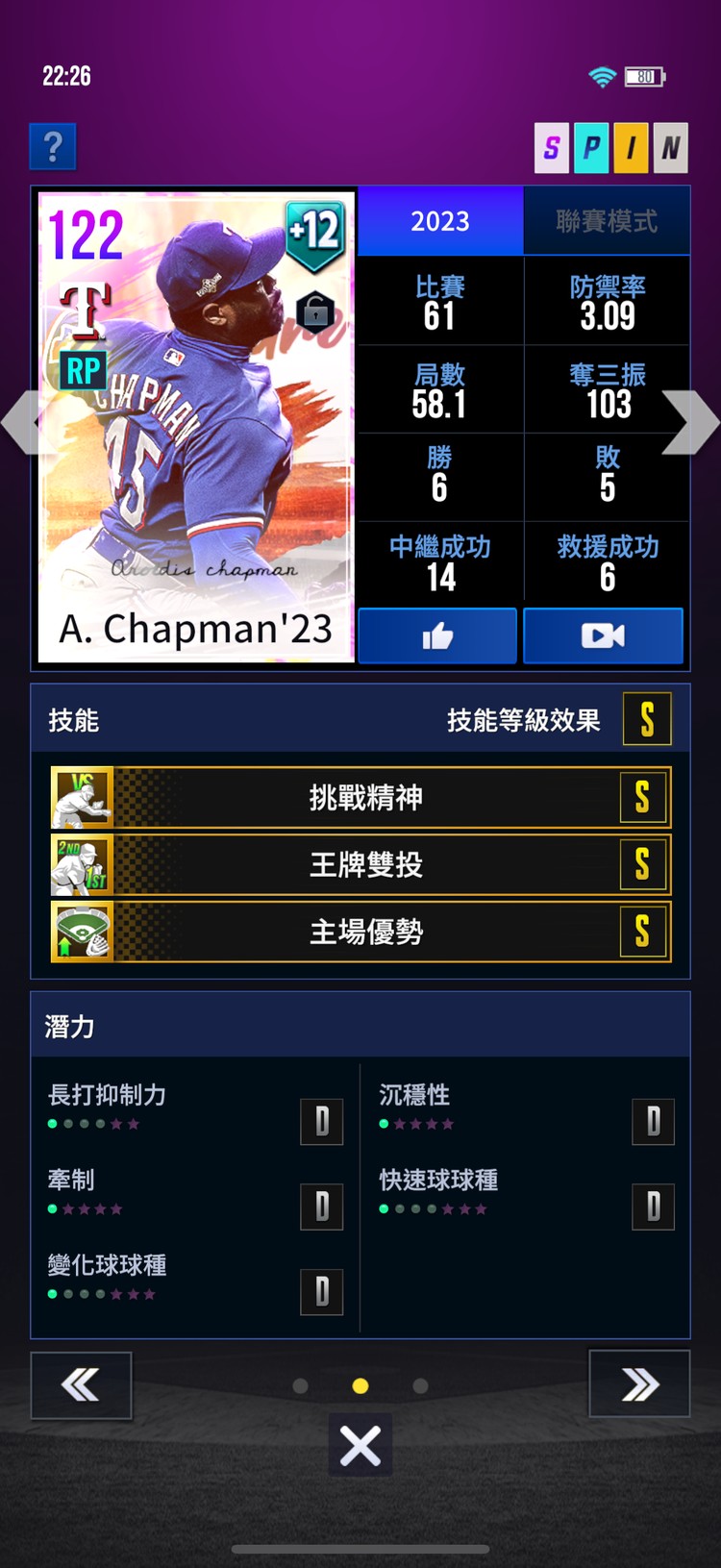Play the player video clip
721x1568 pixels.
click(x=603, y=635)
